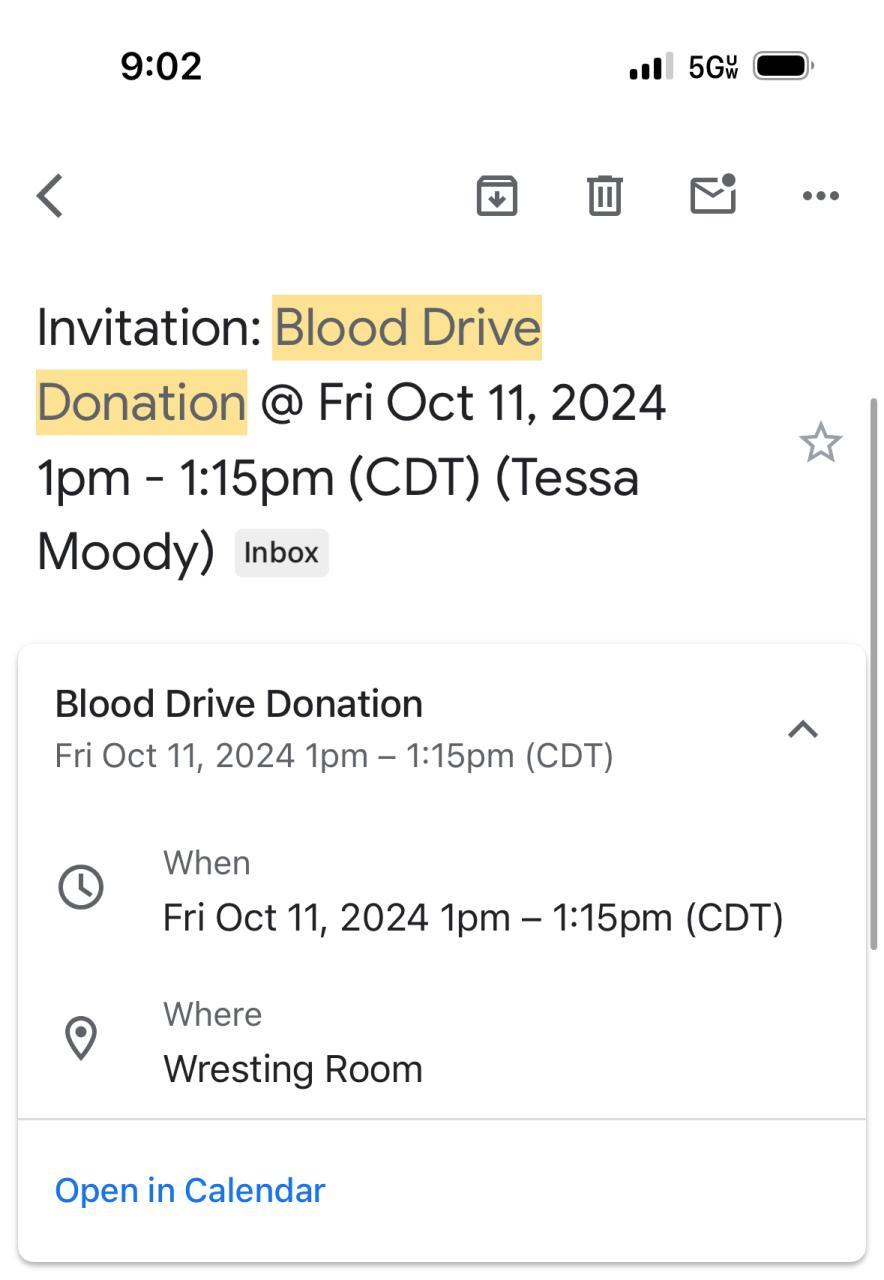Open the three-dot overflow menu
Image resolution: width=884 pixels, height=1280 pixels.
820,195
